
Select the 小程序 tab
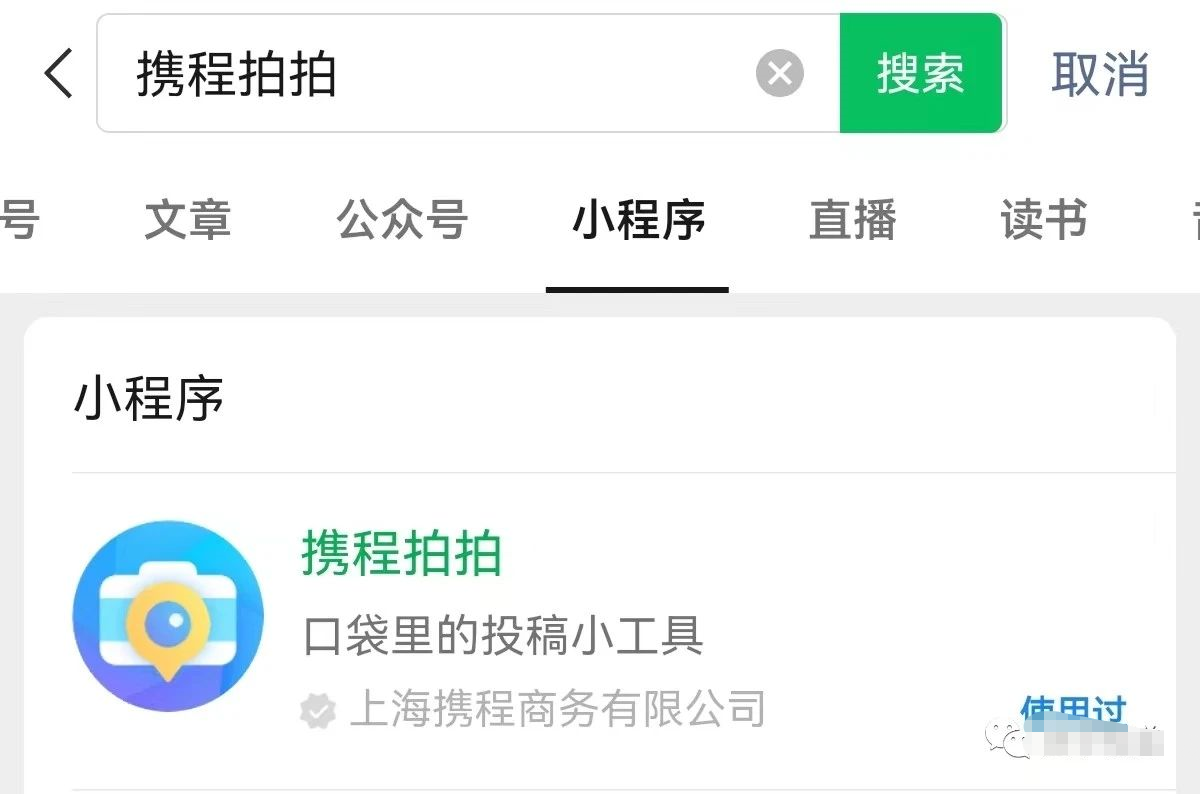pos(638,220)
